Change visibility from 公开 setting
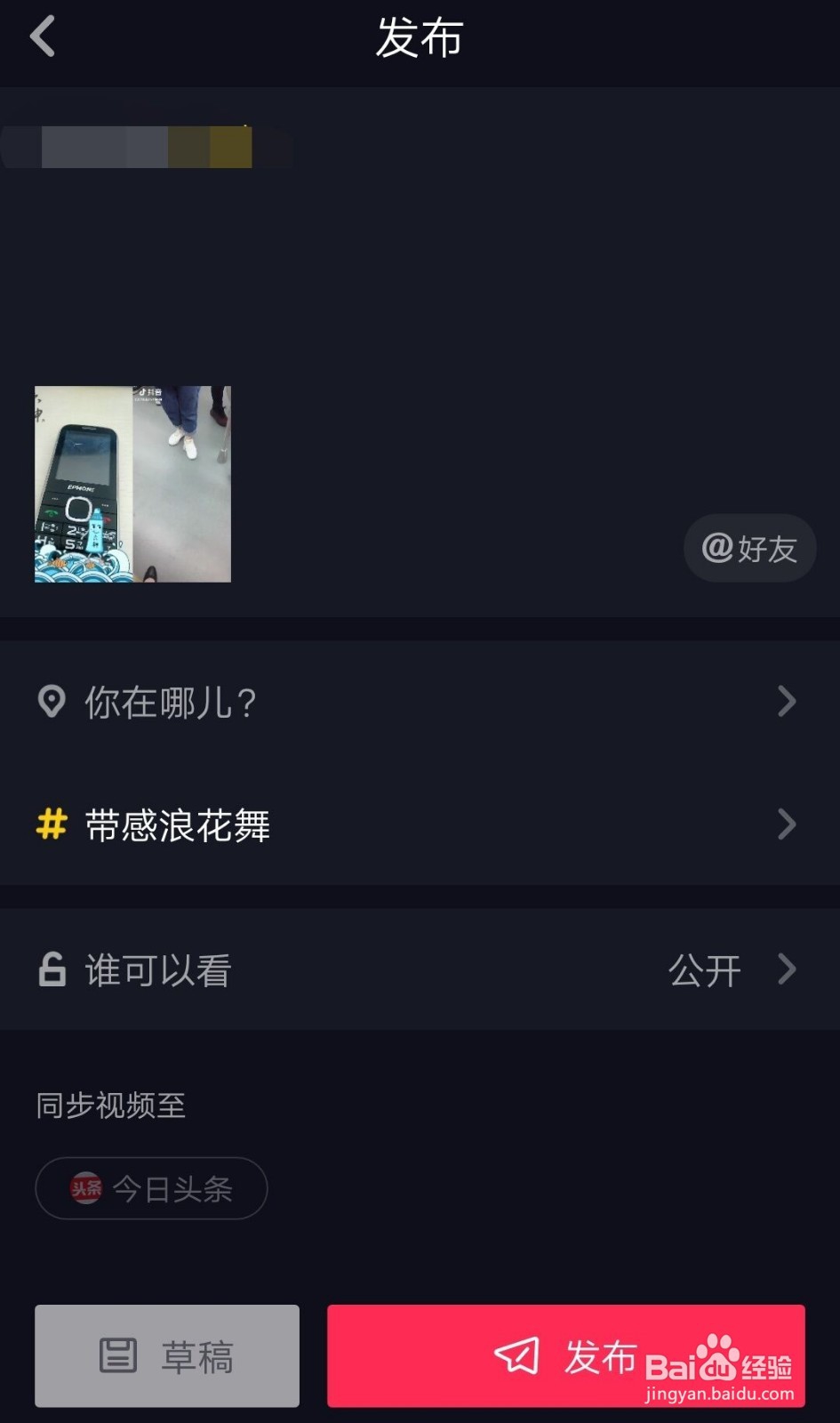This screenshot has height=1423, width=840. 705,969
